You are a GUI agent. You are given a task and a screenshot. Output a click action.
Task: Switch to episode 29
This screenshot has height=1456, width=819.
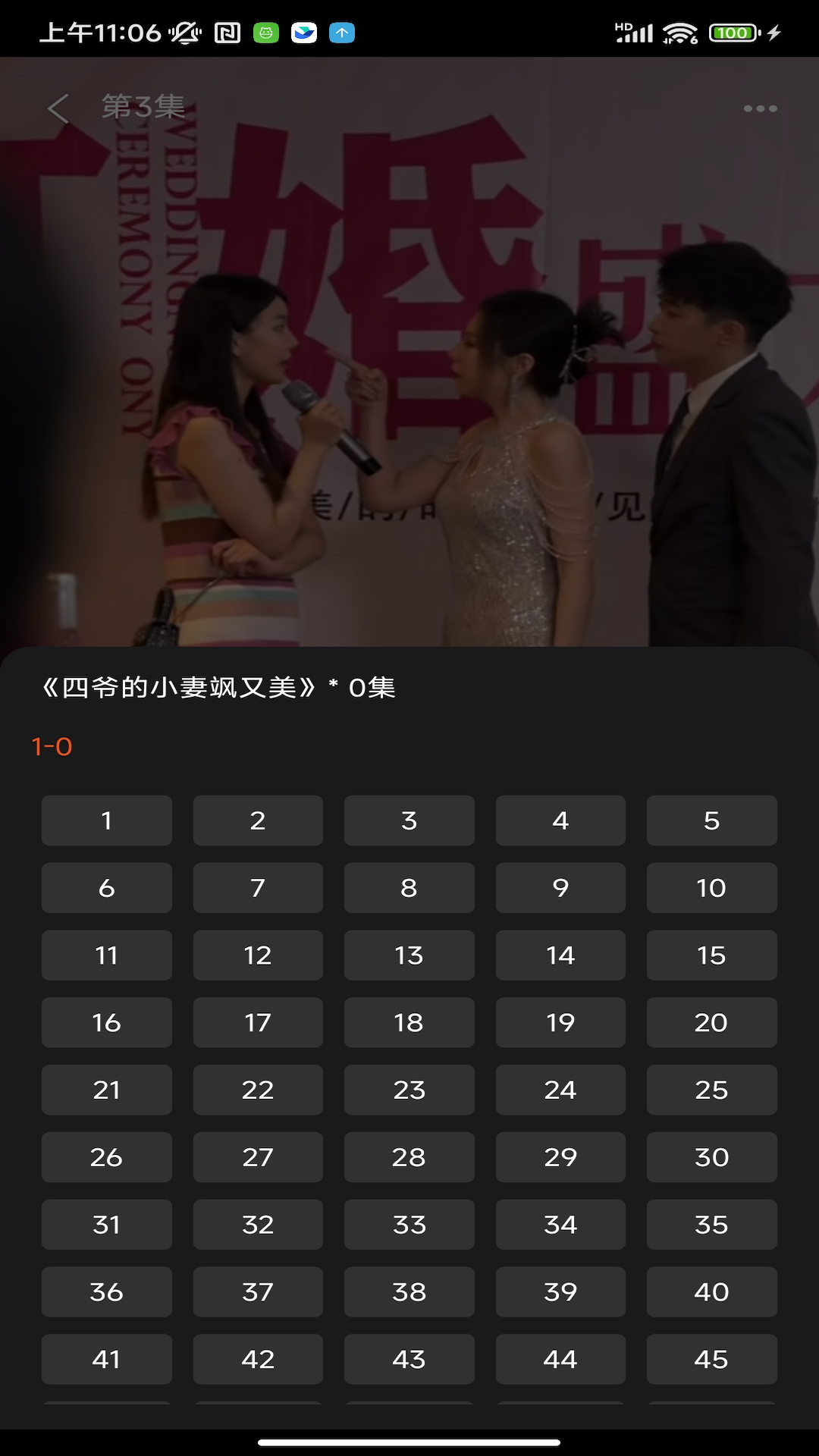(560, 1158)
